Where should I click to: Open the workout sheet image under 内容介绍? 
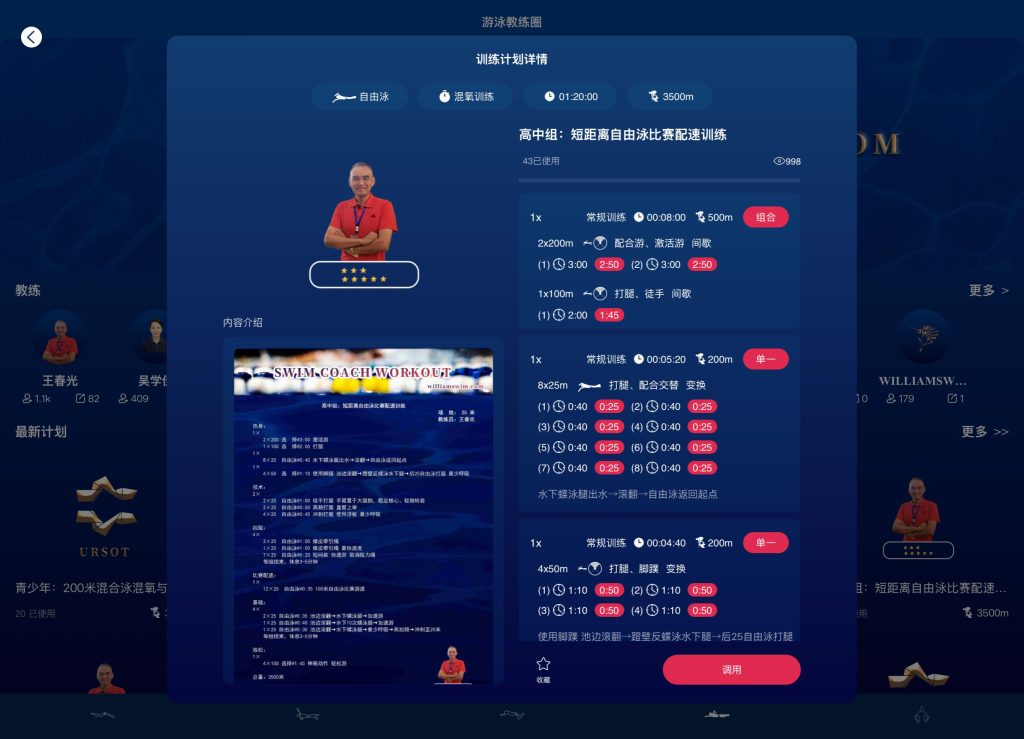(363, 515)
